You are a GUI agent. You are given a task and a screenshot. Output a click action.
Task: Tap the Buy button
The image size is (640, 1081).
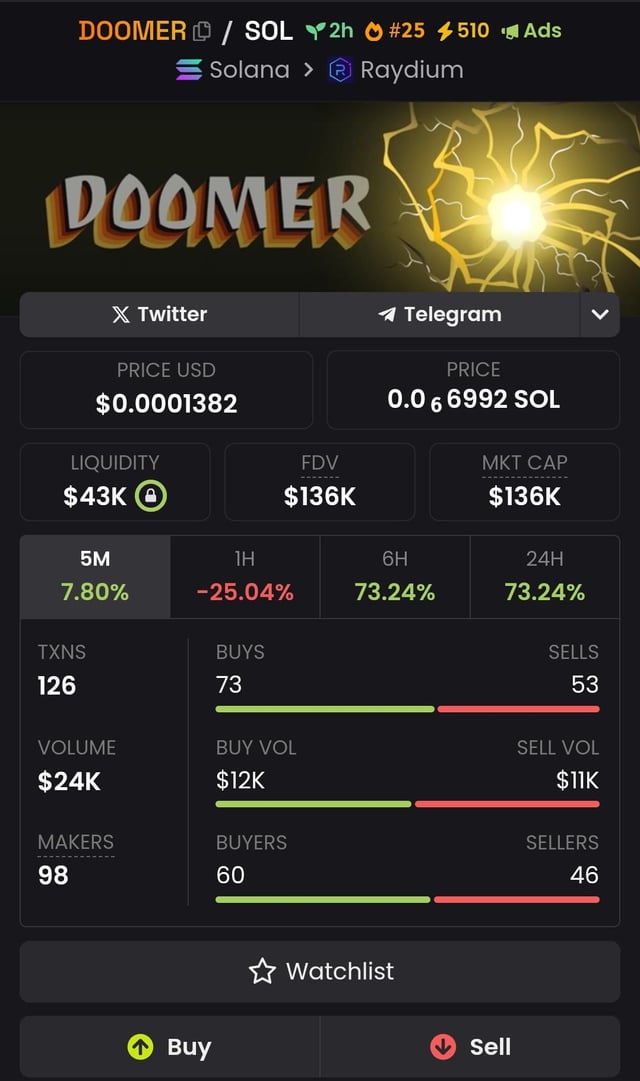click(170, 1047)
